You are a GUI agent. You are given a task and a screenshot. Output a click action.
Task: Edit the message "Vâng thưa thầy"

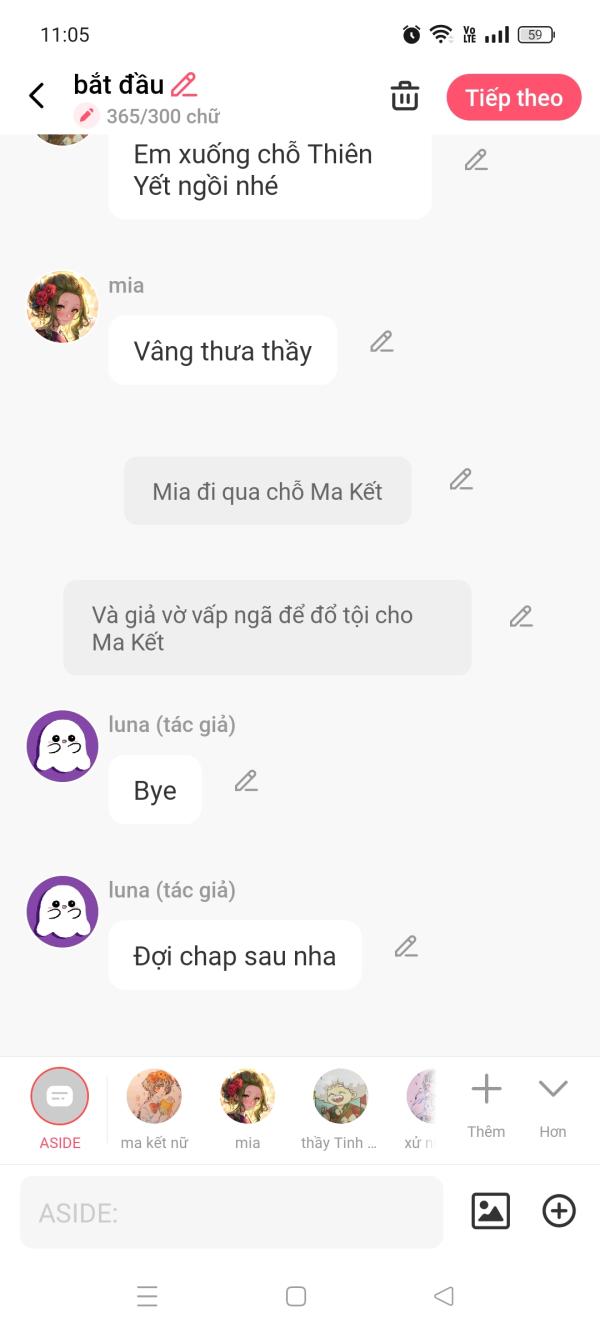(381, 342)
